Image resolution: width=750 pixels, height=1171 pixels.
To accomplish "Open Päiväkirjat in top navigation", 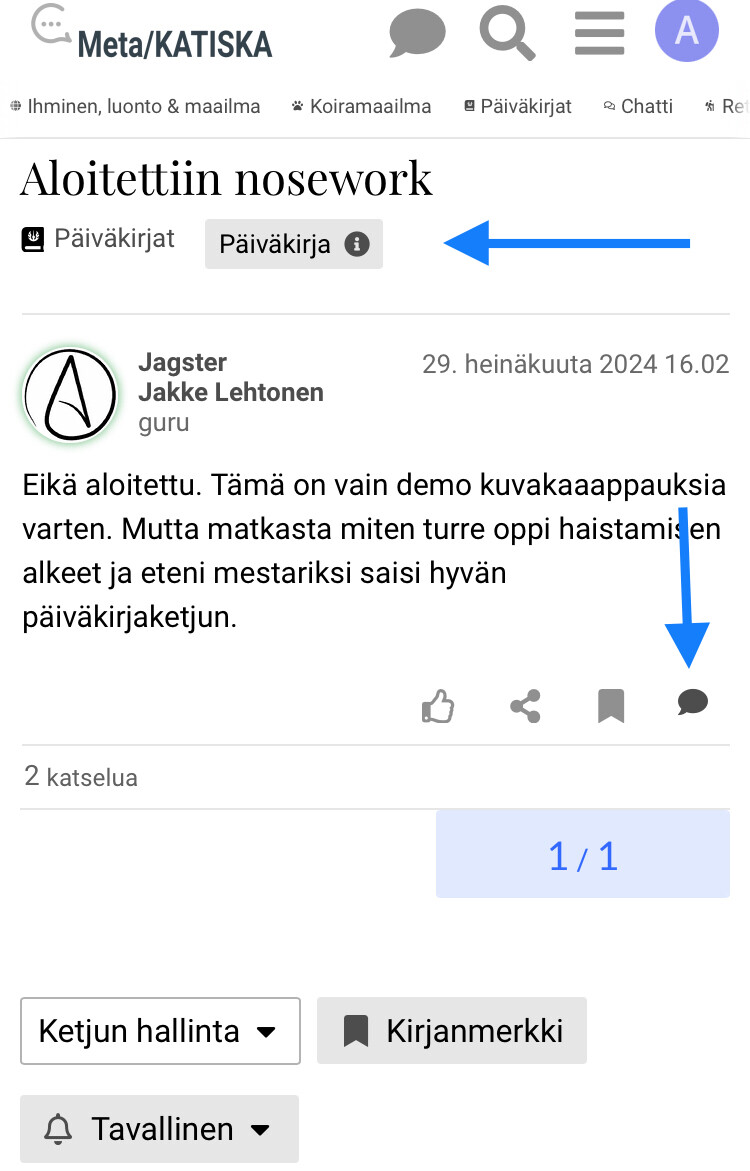I will point(518,106).
